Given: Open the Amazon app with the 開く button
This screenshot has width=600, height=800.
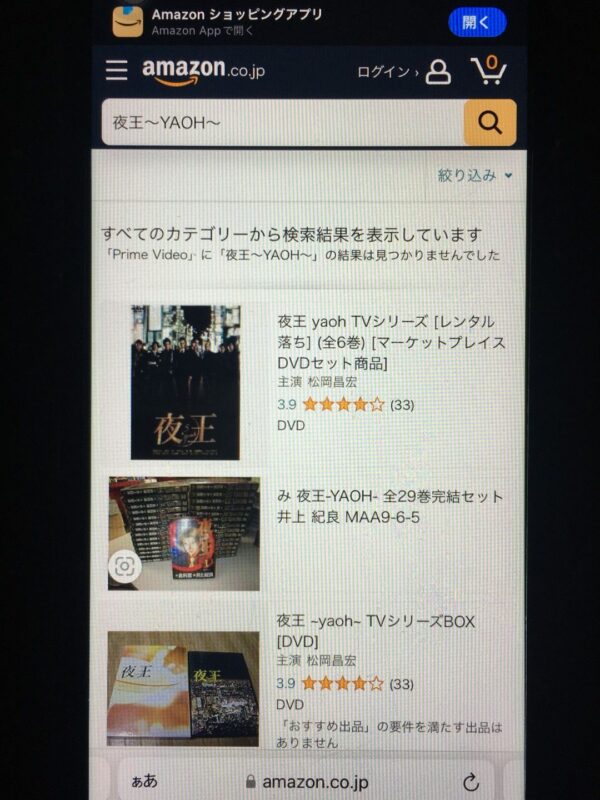Looking at the screenshot, I should [477, 22].
